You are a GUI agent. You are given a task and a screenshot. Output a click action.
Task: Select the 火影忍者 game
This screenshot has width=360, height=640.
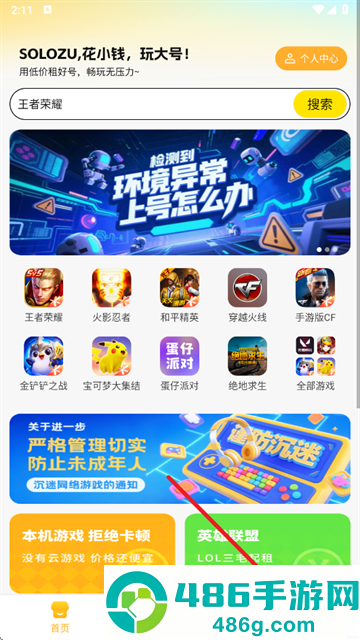click(x=111, y=295)
